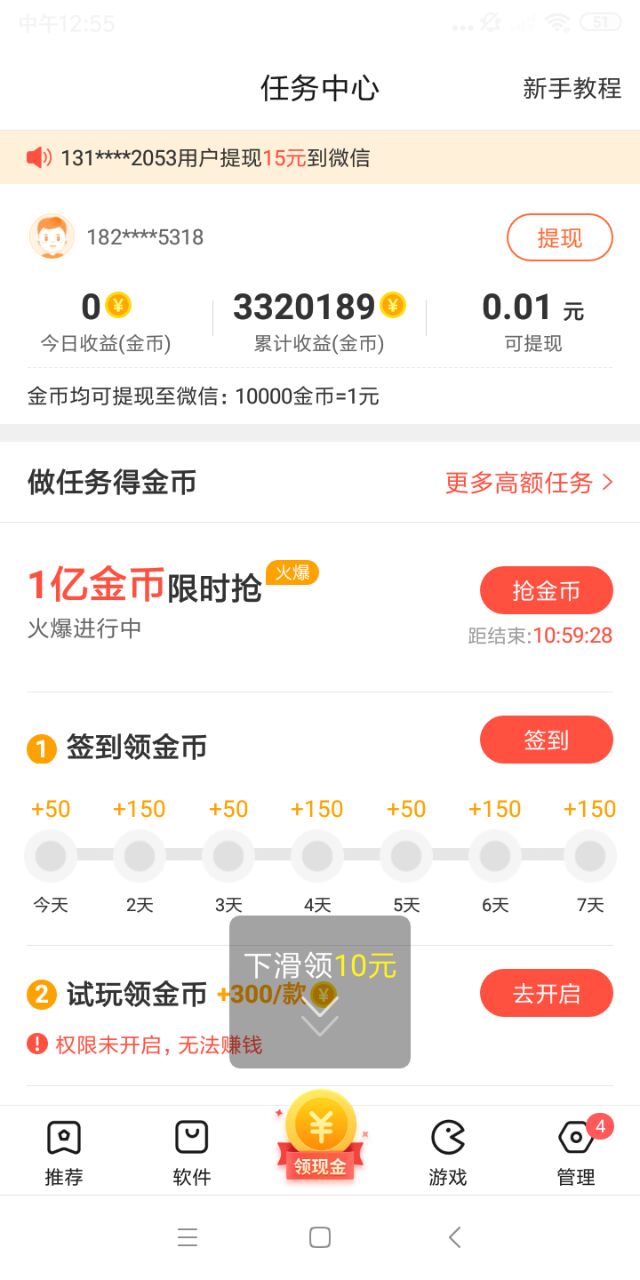640x1280 pixels.
Task: Switch to the 游戏 tab
Action: tap(448, 1152)
